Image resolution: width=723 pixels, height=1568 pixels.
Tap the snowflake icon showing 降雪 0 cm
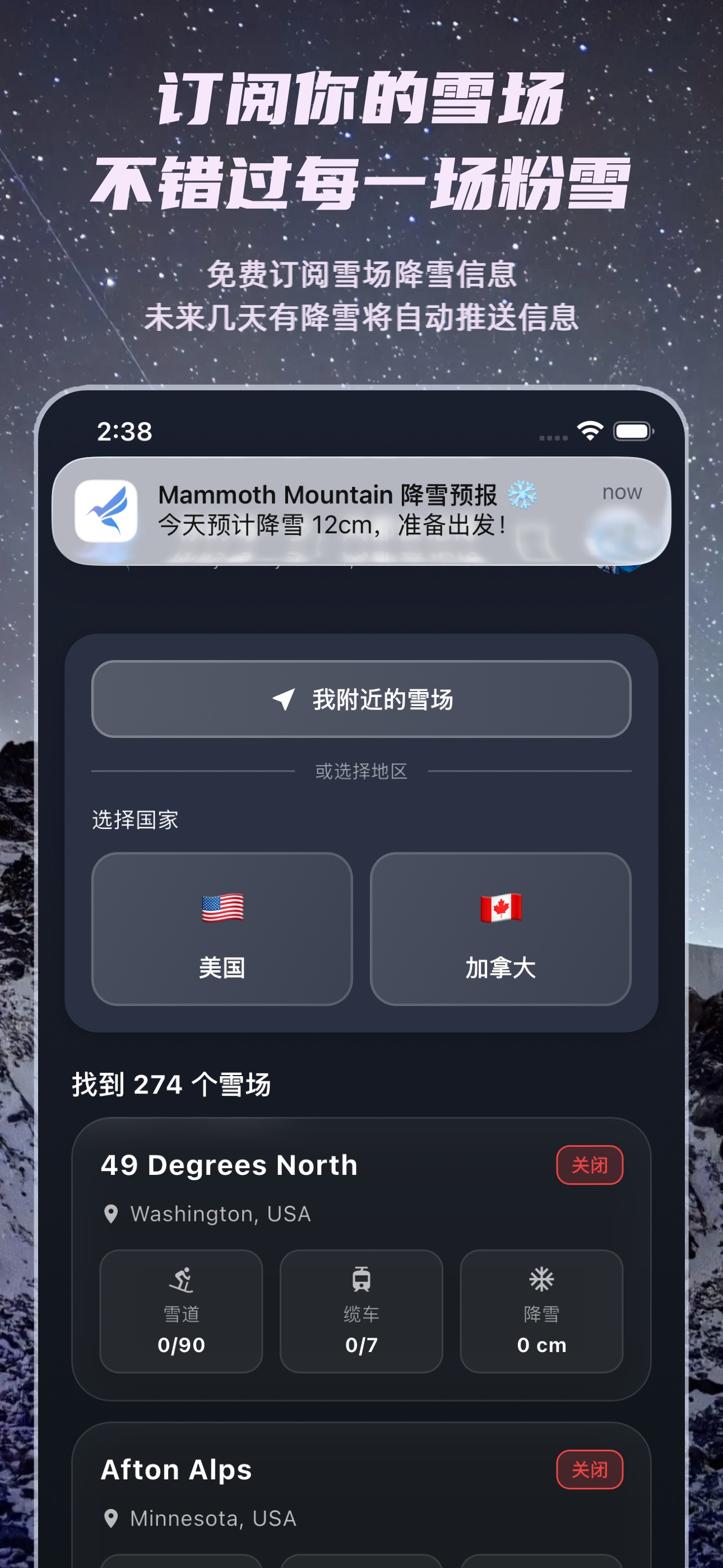pos(541,1279)
